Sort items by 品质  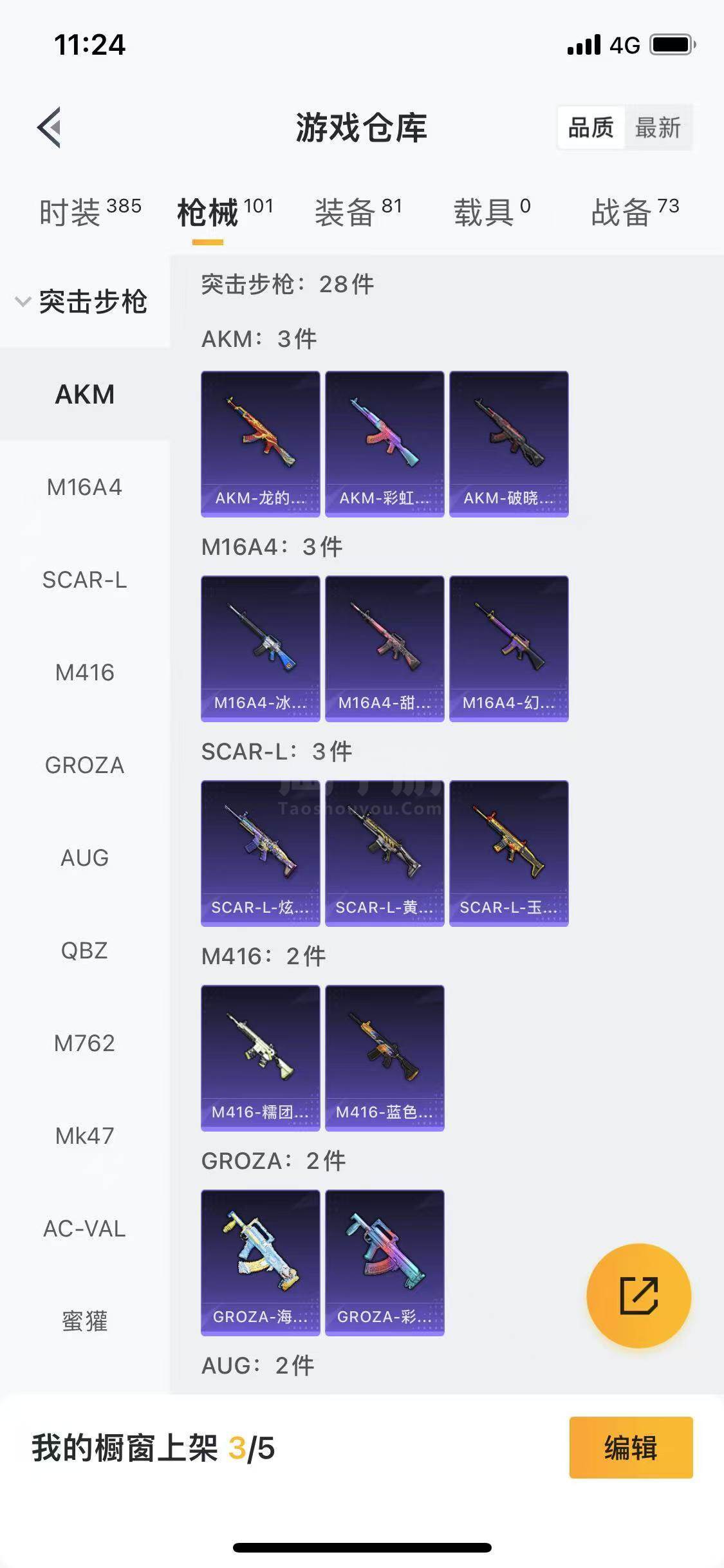point(590,127)
